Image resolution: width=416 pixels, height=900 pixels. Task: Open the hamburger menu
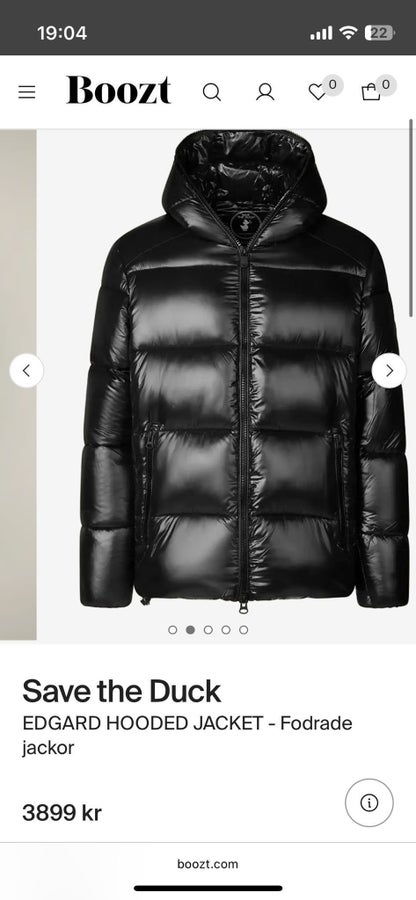point(26,92)
